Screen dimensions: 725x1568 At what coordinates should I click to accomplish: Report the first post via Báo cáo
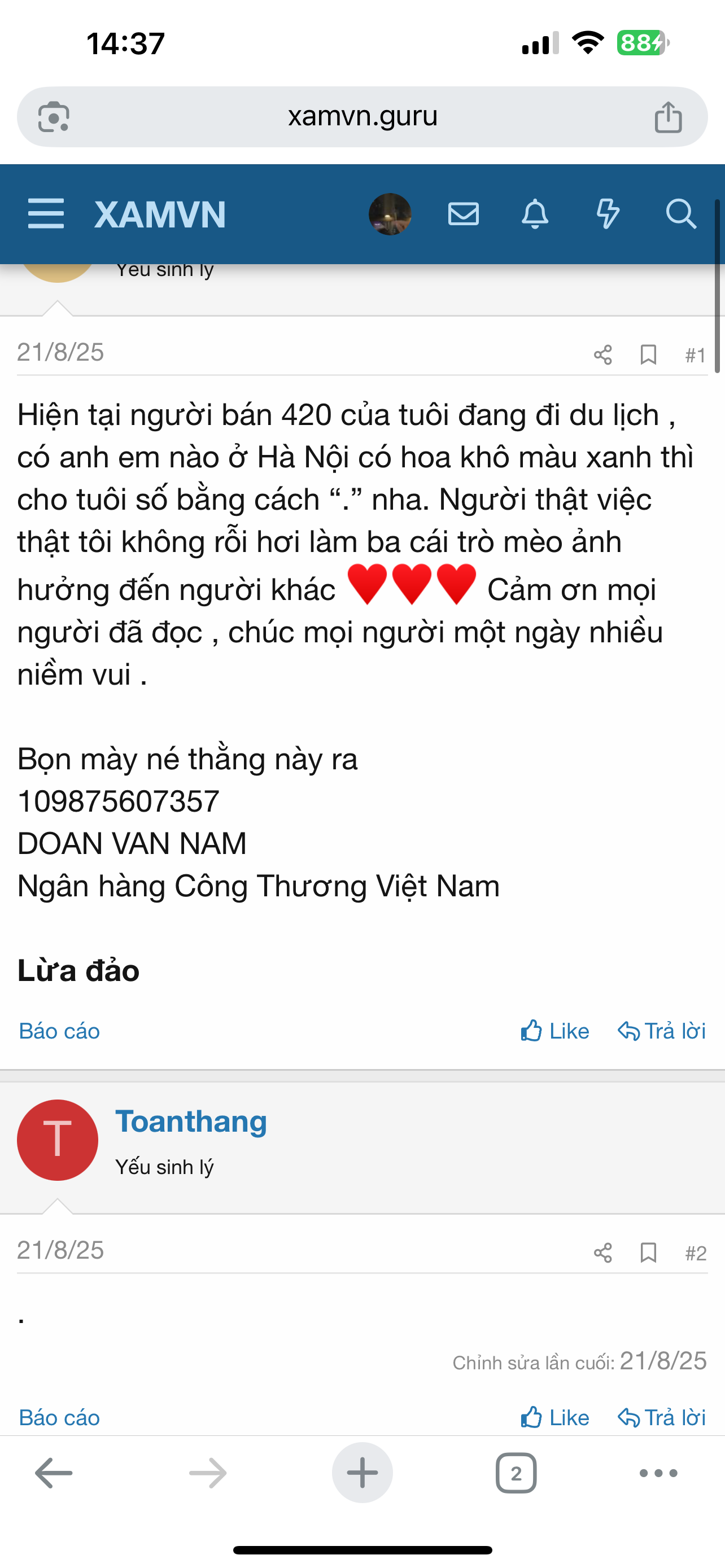tap(59, 1031)
